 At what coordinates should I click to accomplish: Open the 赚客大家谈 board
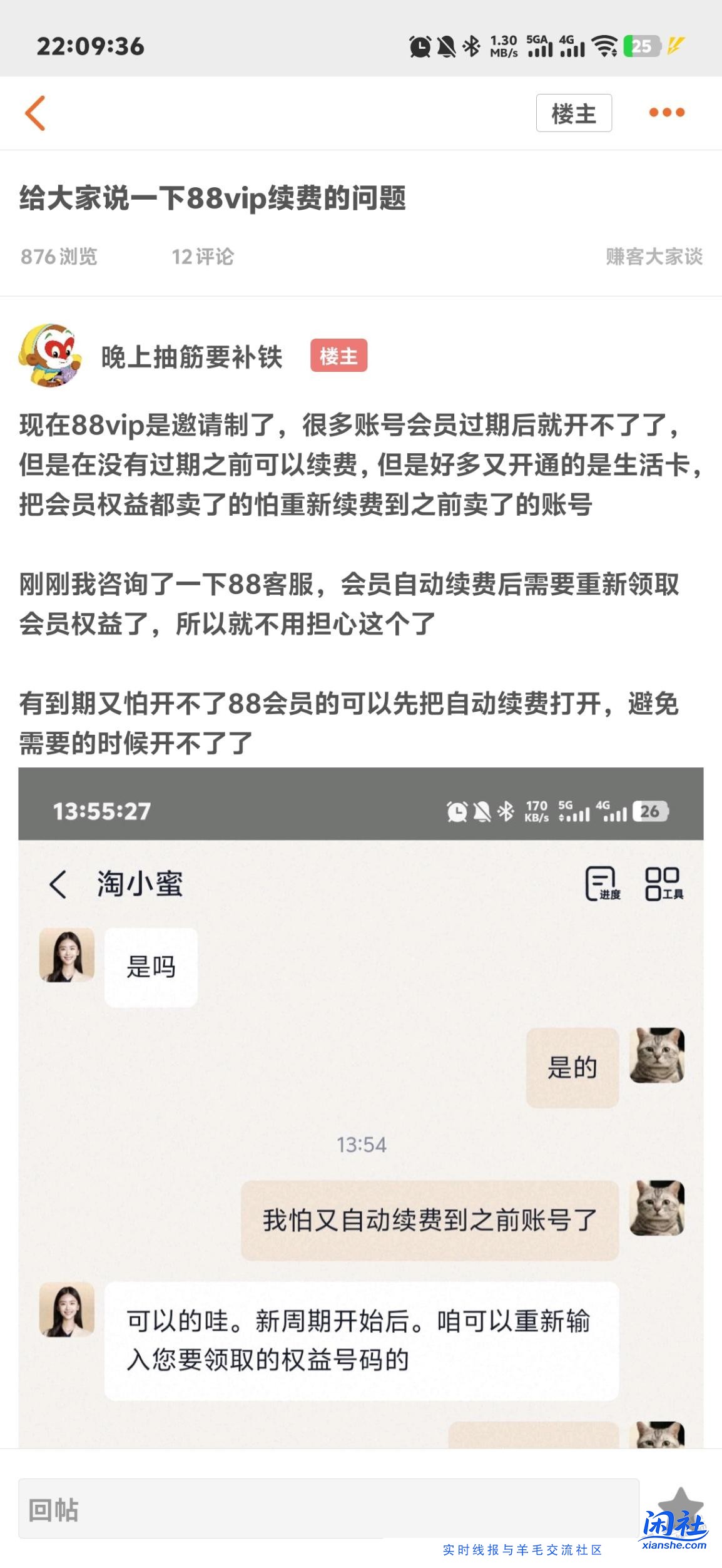pyautogui.click(x=654, y=257)
